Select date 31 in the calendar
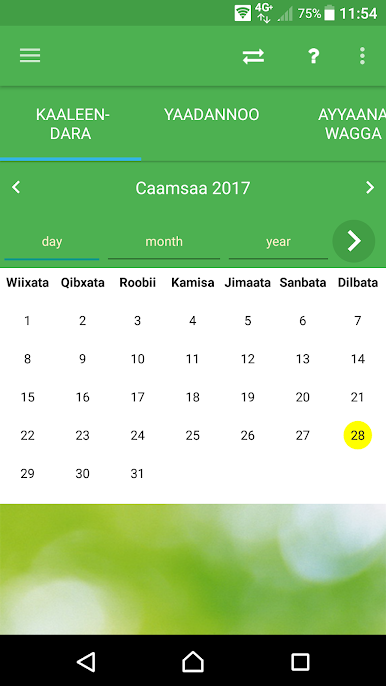386x686 pixels. (x=137, y=474)
